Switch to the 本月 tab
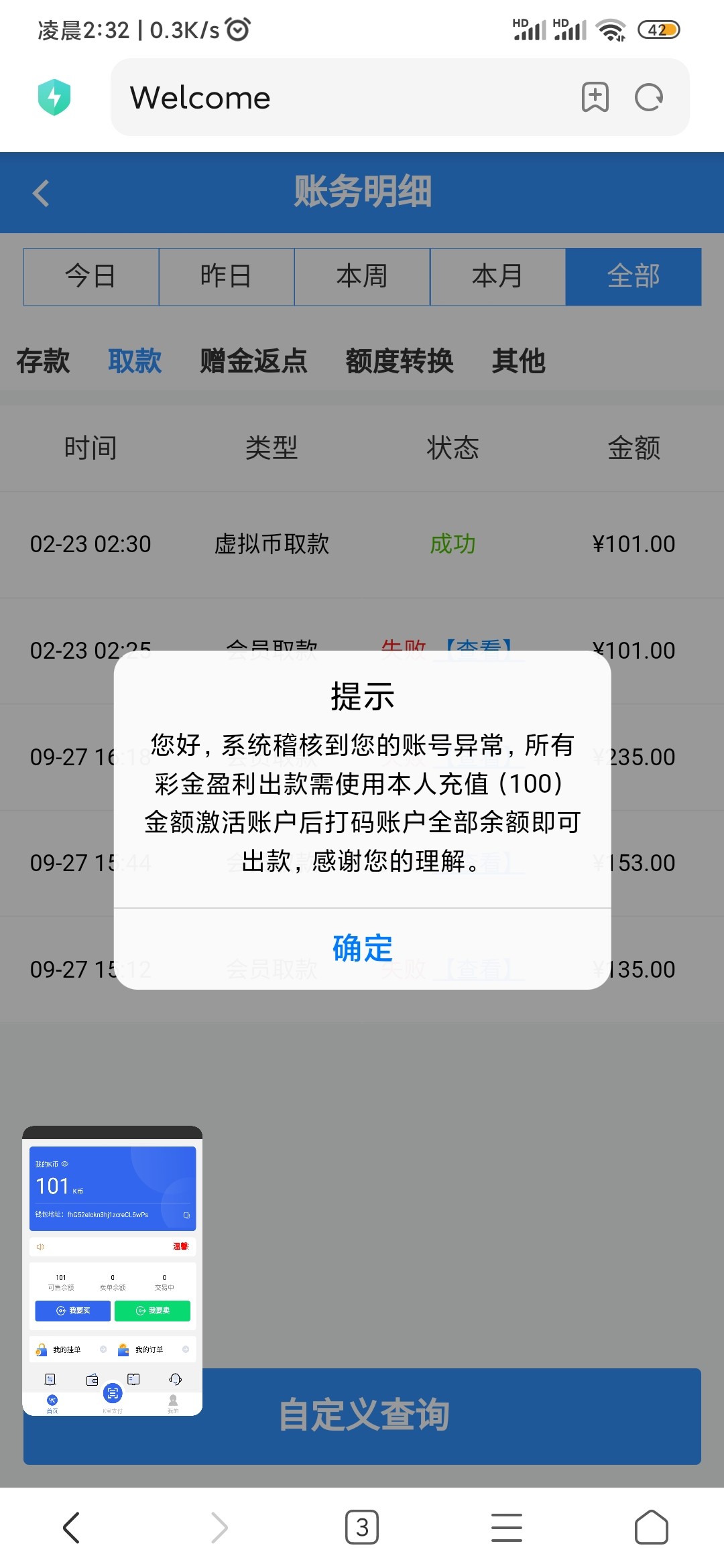Viewport: 724px width, 1568px height. click(x=498, y=276)
